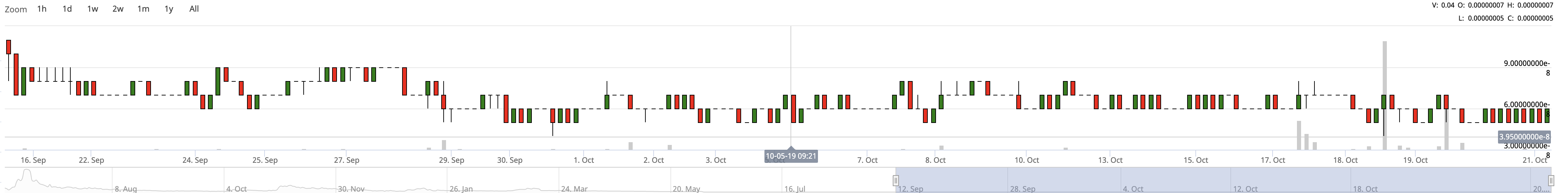Tap the navigator's right range handle
The height and width of the screenshot is (193, 1568).
[x=1551, y=180]
